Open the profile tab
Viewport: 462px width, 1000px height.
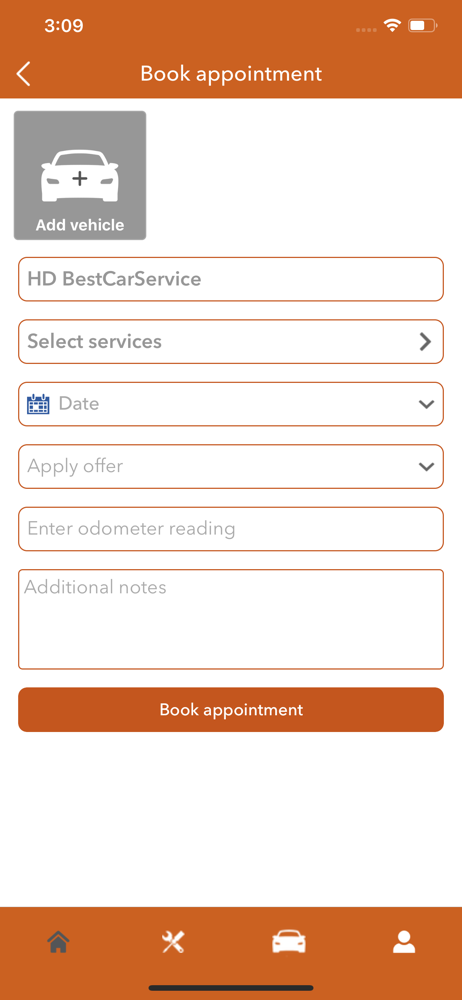(x=404, y=941)
